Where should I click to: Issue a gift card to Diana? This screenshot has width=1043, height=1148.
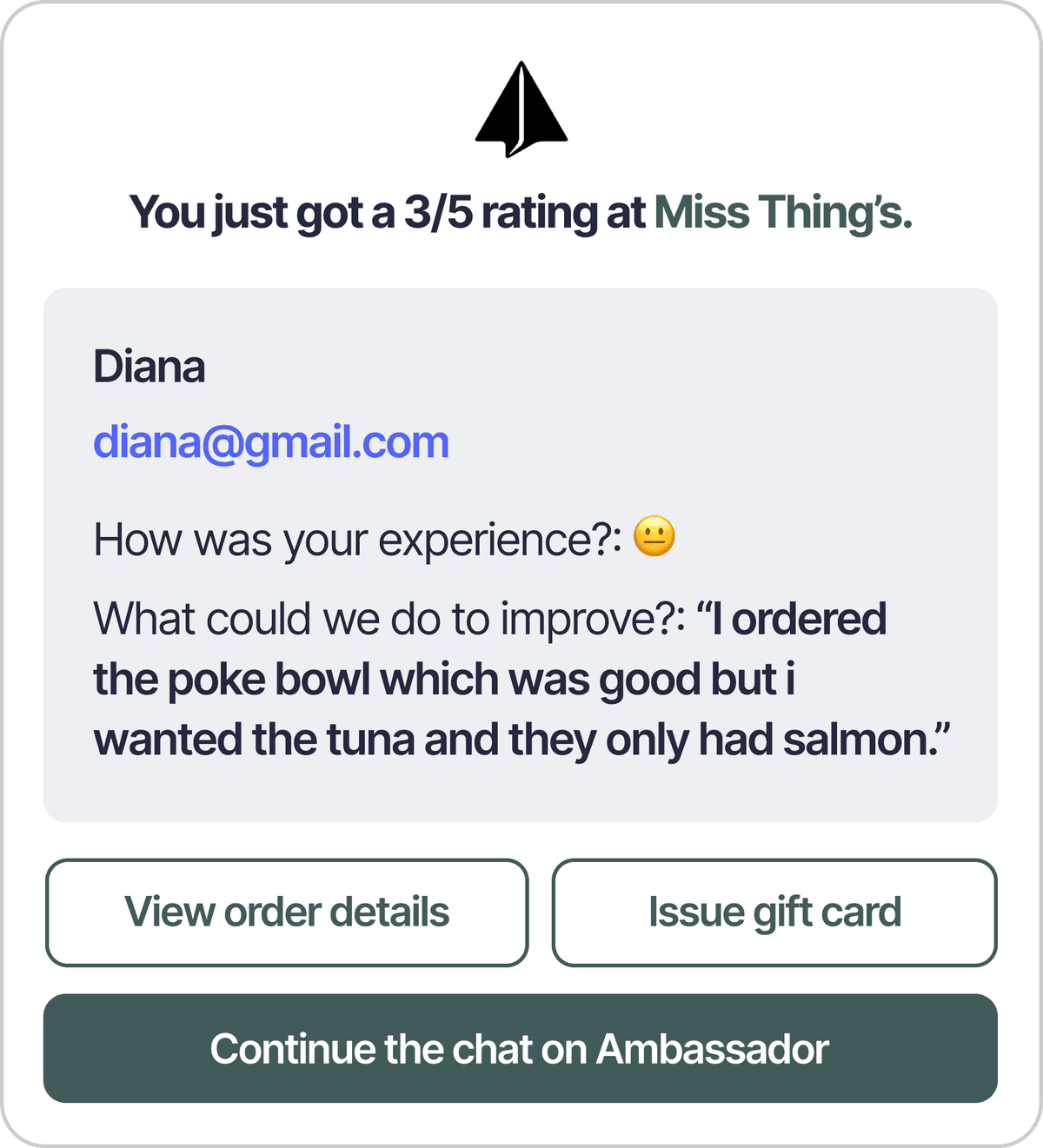pos(774,912)
